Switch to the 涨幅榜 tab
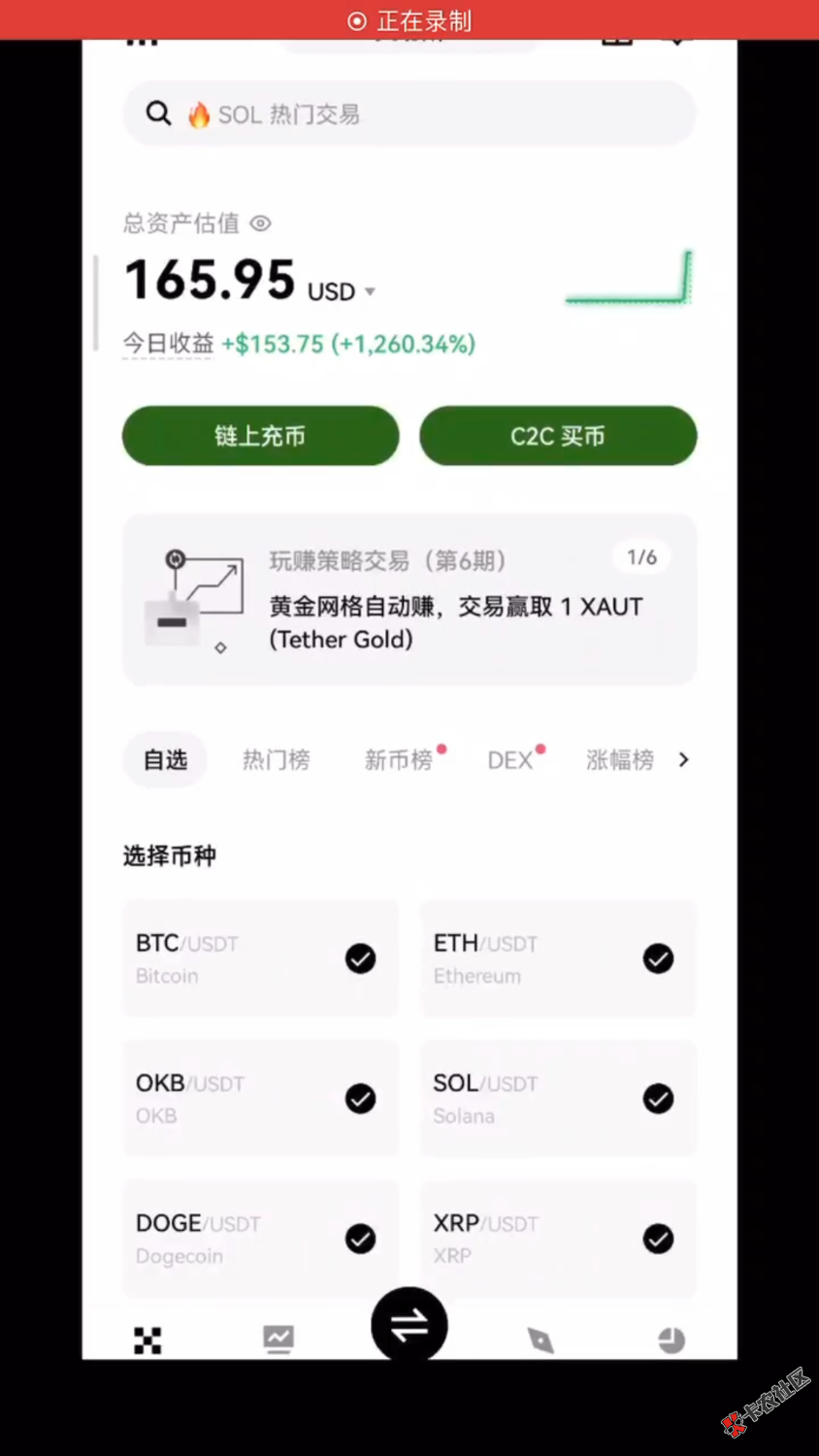 pyautogui.click(x=619, y=760)
